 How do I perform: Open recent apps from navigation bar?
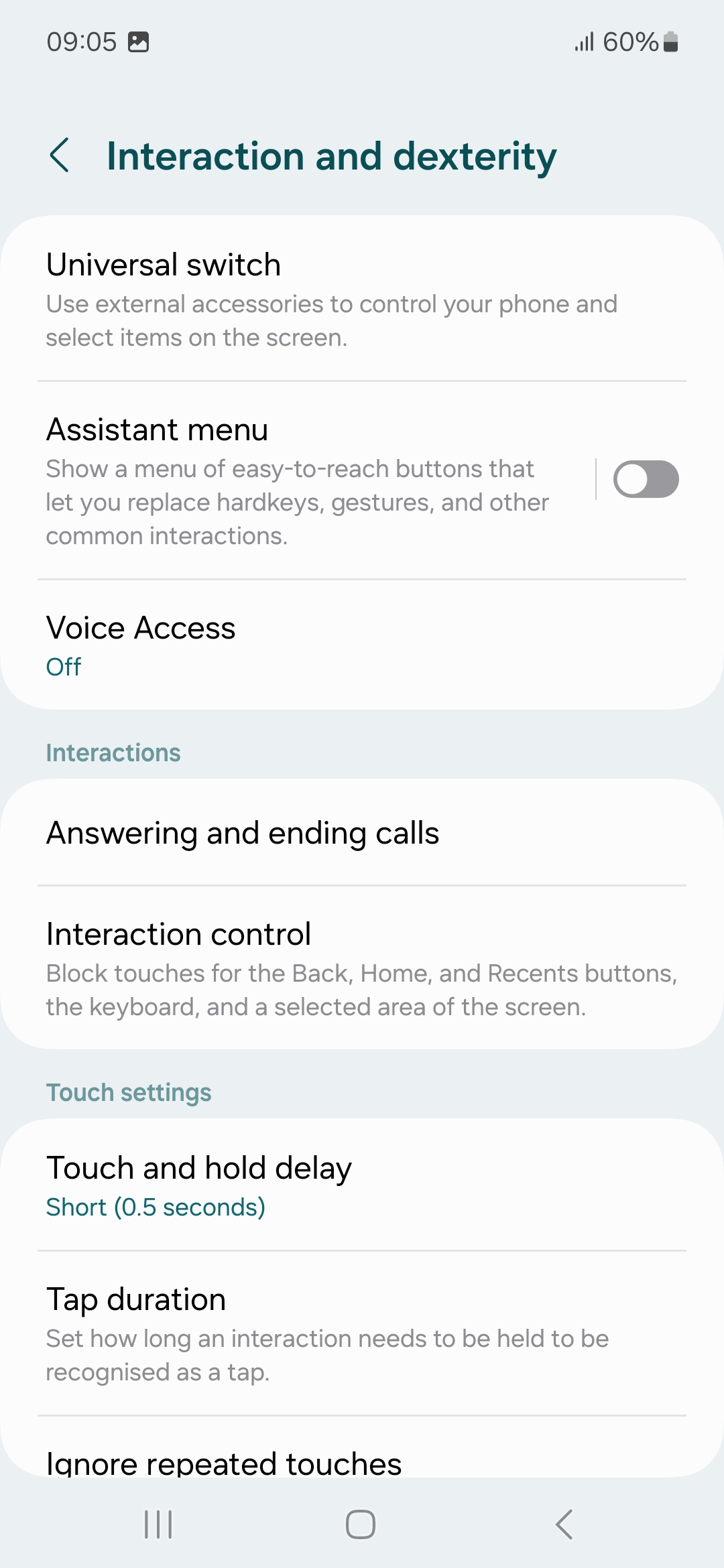click(159, 1524)
